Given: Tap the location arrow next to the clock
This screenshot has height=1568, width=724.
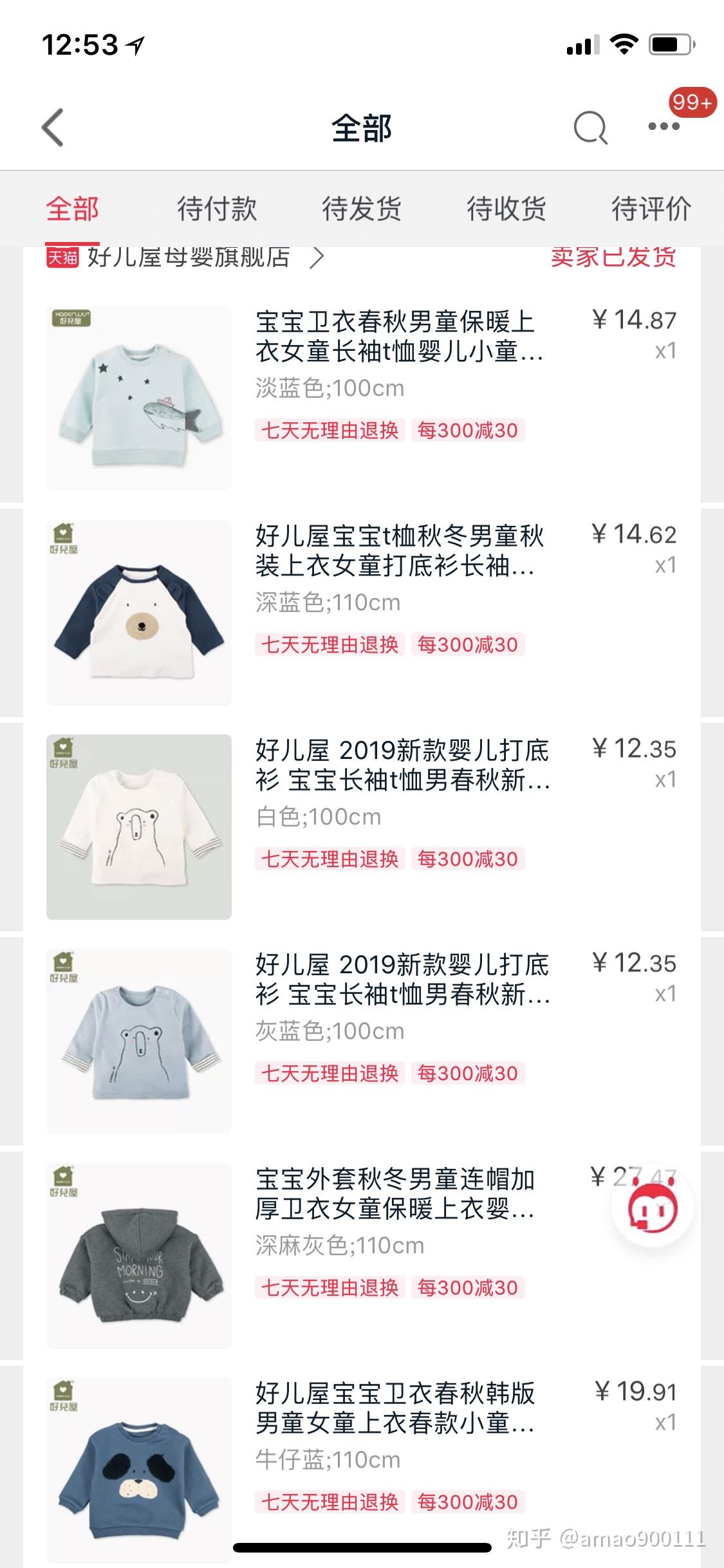Looking at the screenshot, I should [134, 45].
